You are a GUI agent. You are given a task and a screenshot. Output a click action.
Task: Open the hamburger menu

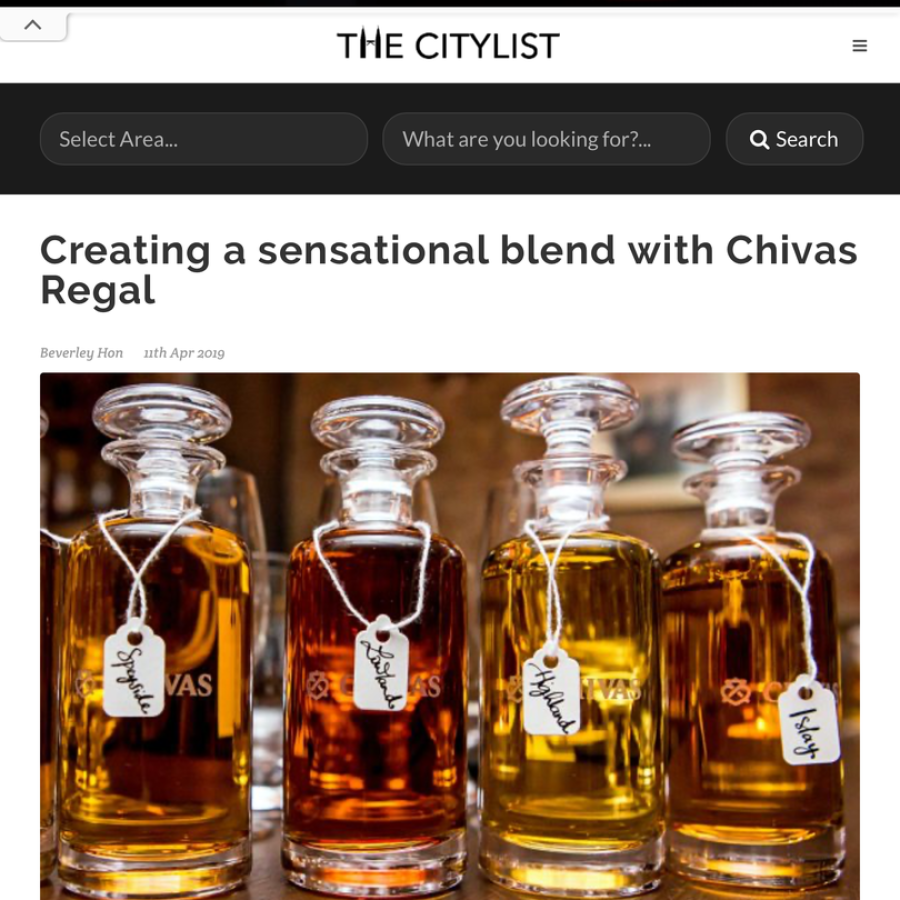point(859,46)
